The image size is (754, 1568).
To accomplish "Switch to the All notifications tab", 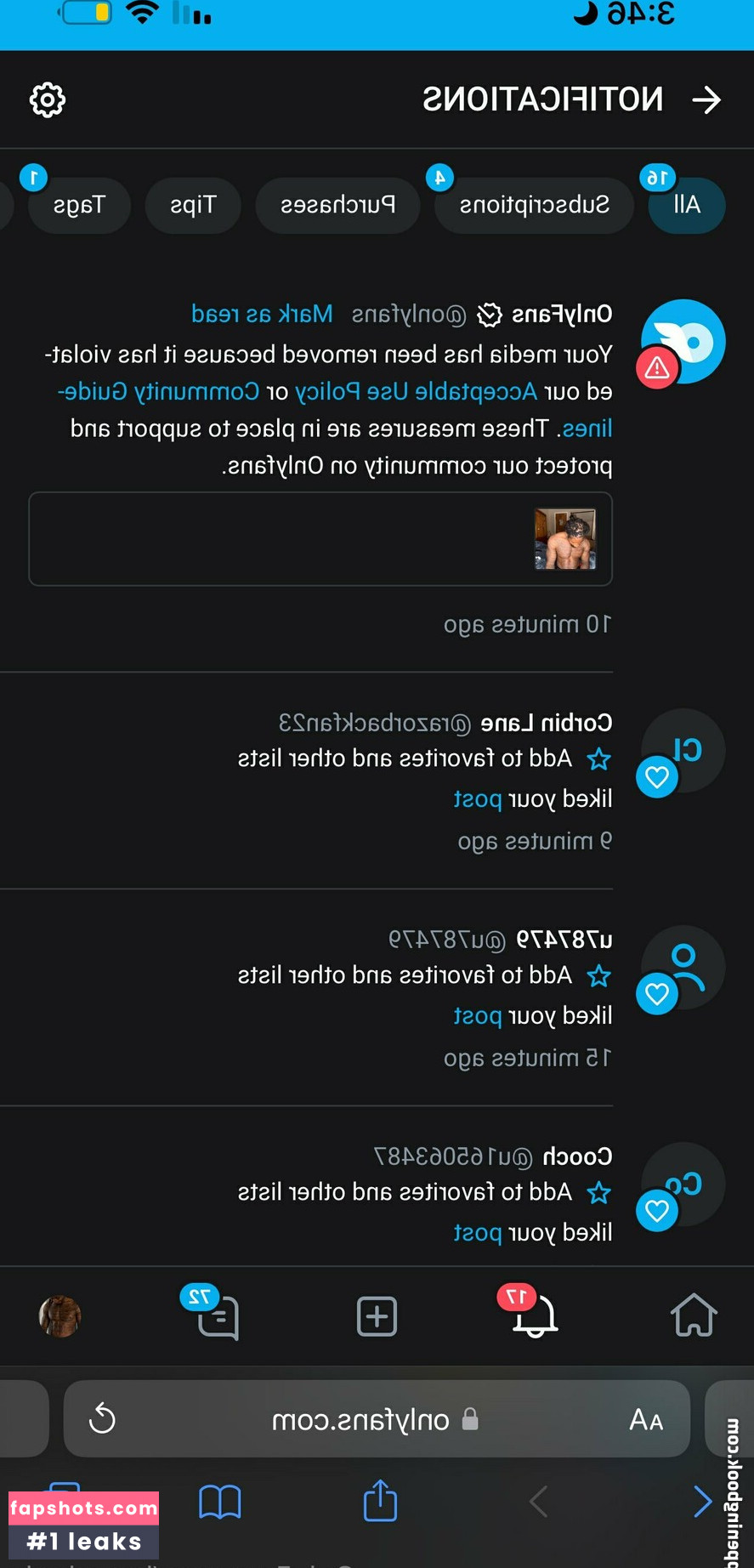I will 686,205.
